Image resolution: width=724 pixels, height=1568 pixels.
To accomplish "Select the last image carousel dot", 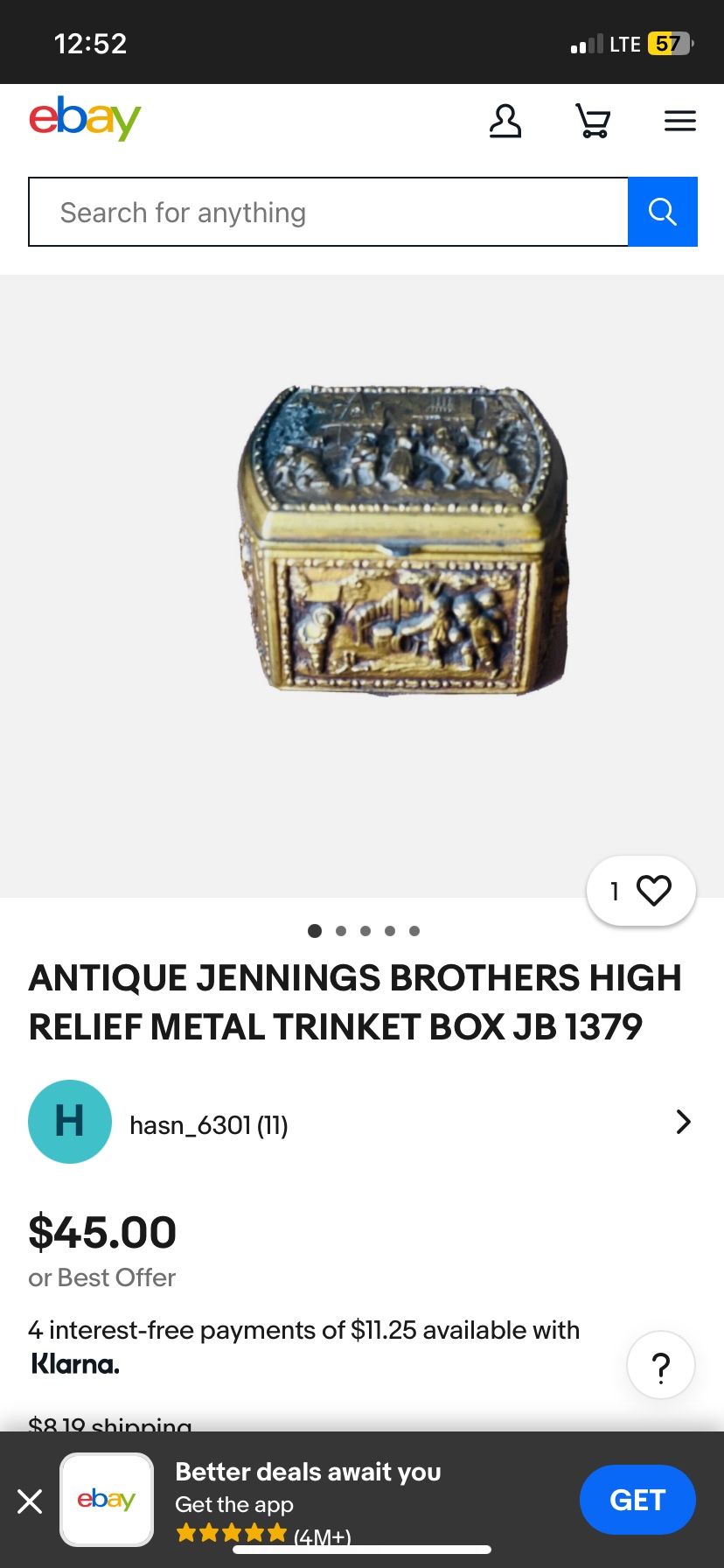I will [414, 931].
